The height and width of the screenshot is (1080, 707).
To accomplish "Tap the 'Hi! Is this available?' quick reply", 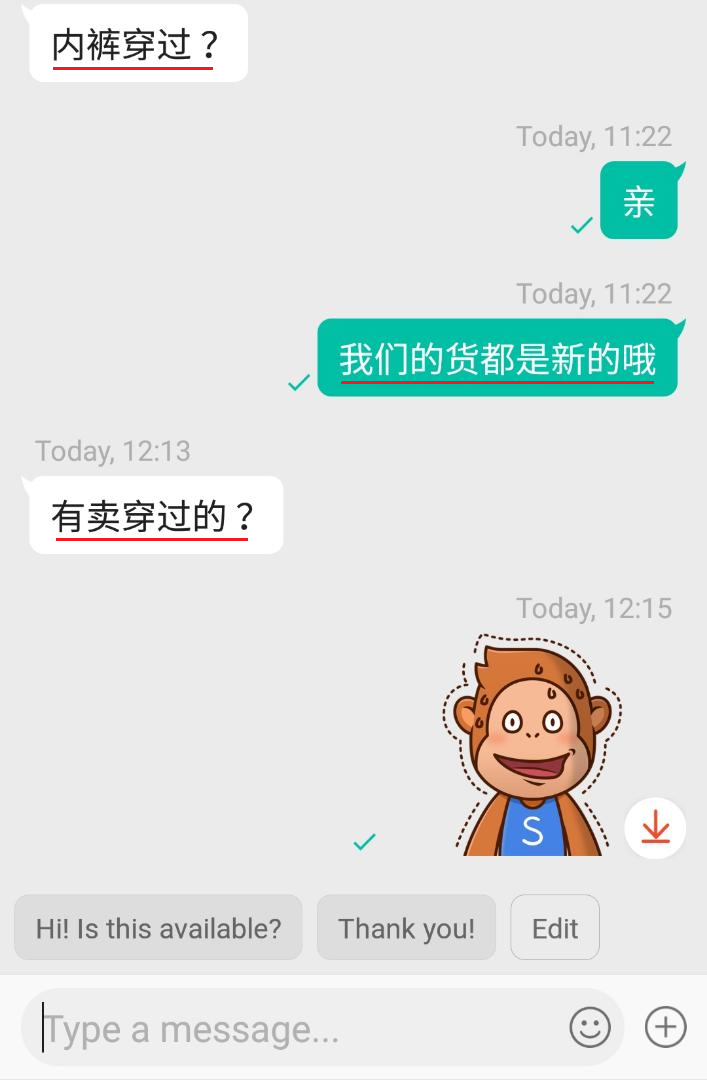I will (158, 928).
